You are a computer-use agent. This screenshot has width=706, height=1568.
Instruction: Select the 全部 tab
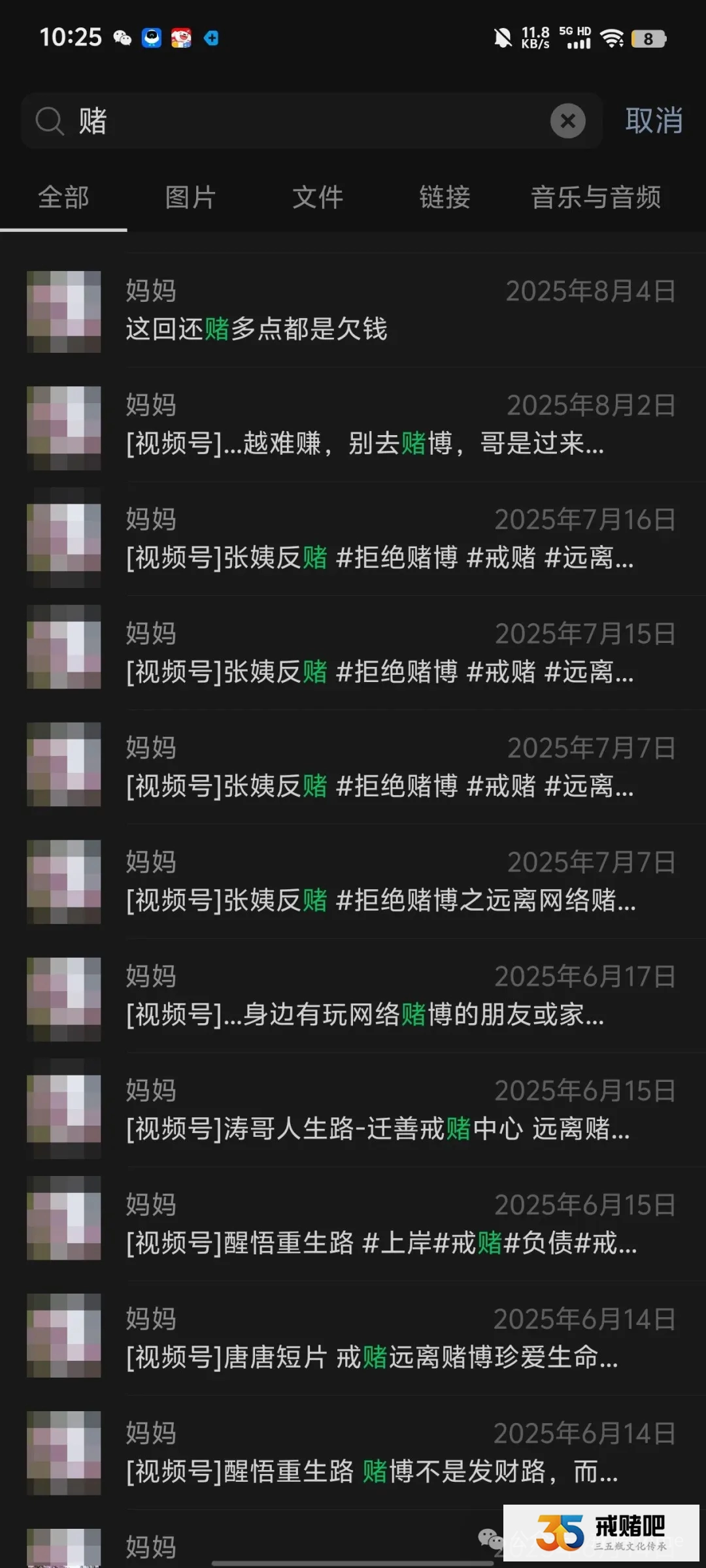pyautogui.click(x=63, y=197)
